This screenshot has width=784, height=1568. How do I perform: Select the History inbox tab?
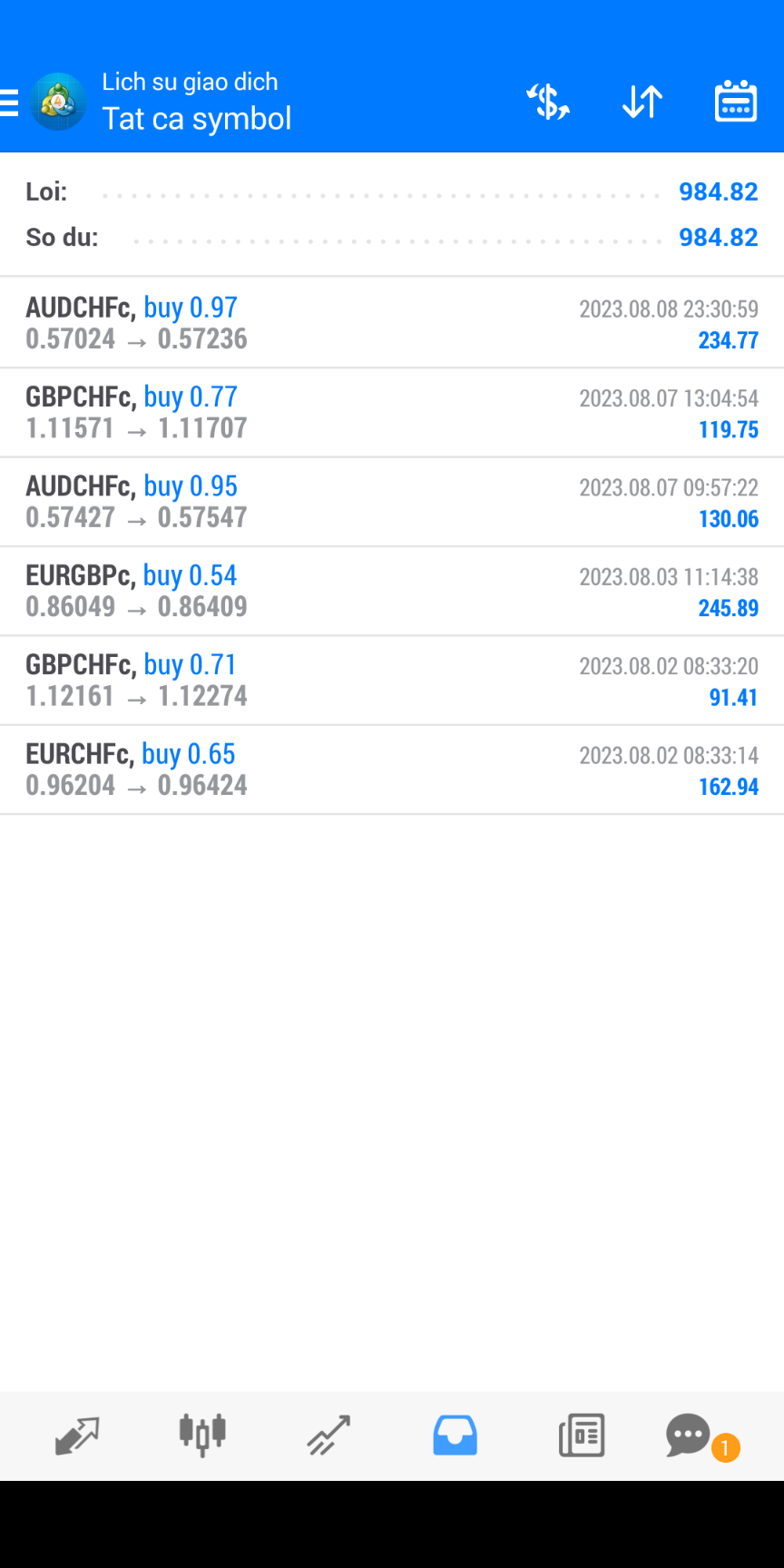455,1436
